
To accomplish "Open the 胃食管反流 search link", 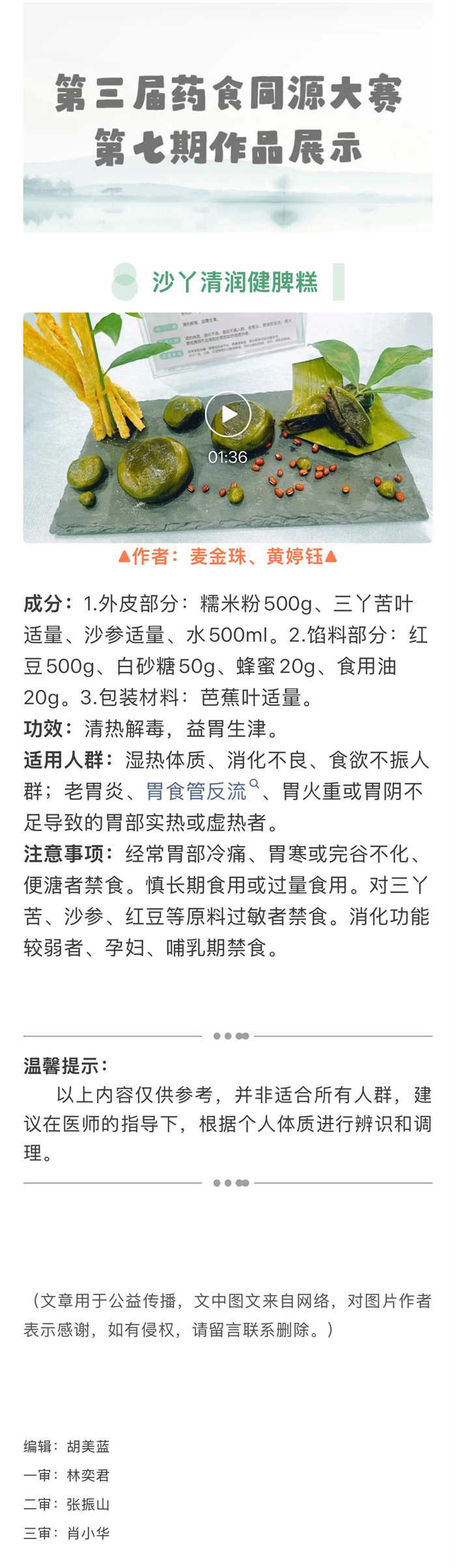I will pyautogui.click(x=197, y=791).
